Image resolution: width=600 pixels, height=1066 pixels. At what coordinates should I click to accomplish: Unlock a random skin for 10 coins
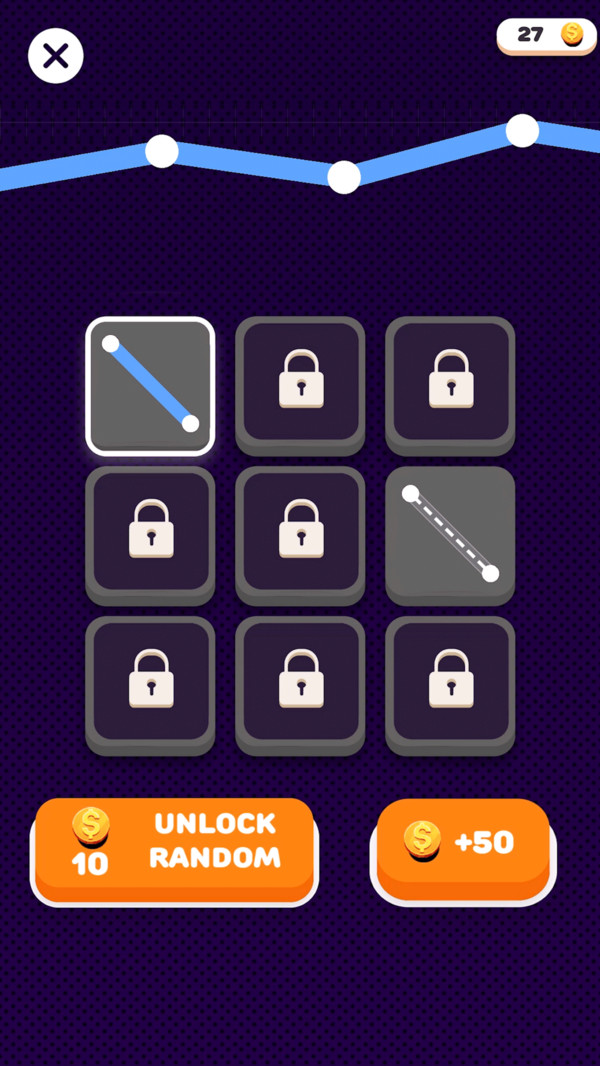(x=175, y=844)
